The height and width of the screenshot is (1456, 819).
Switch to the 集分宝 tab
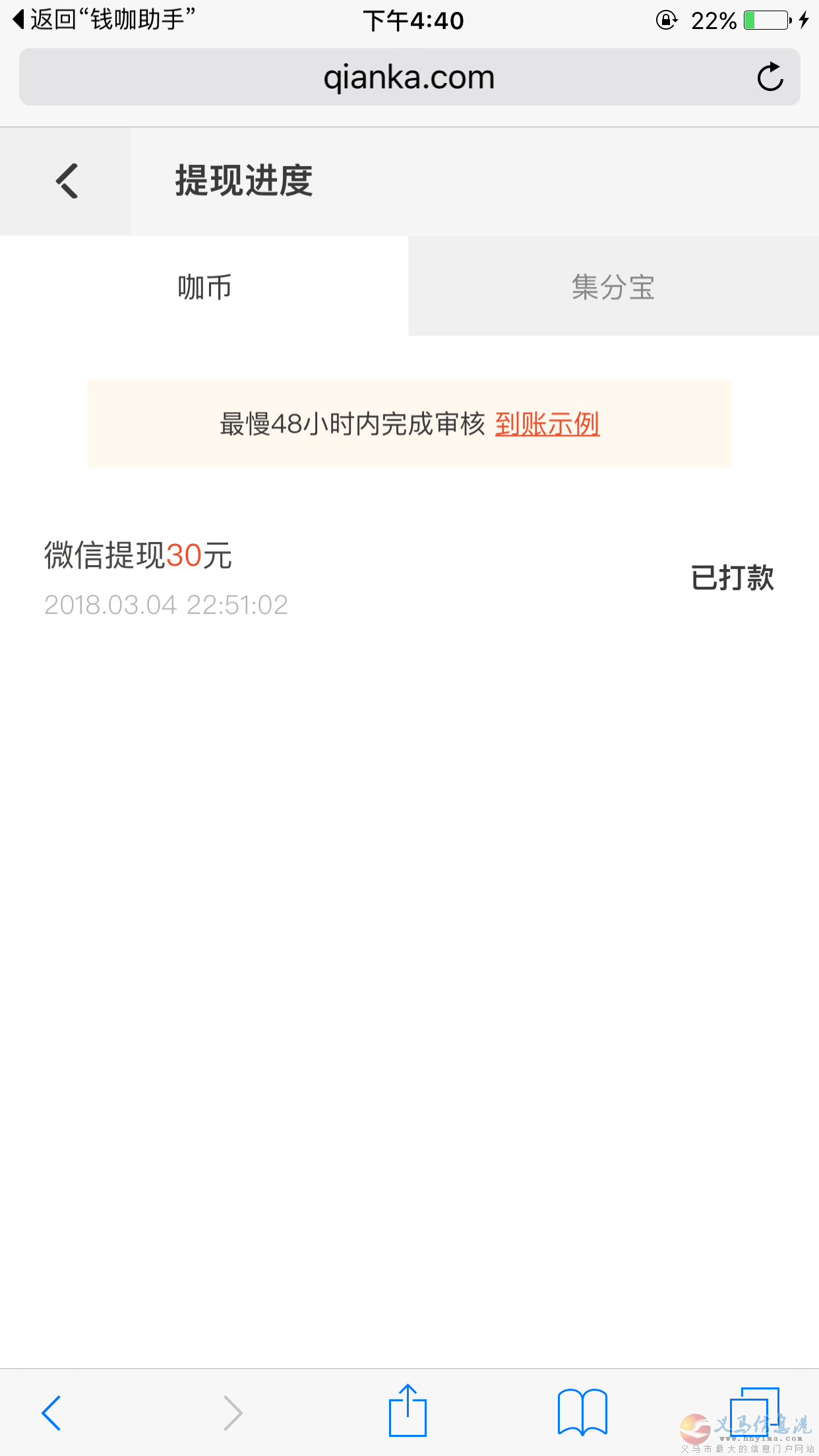(613, 287)
